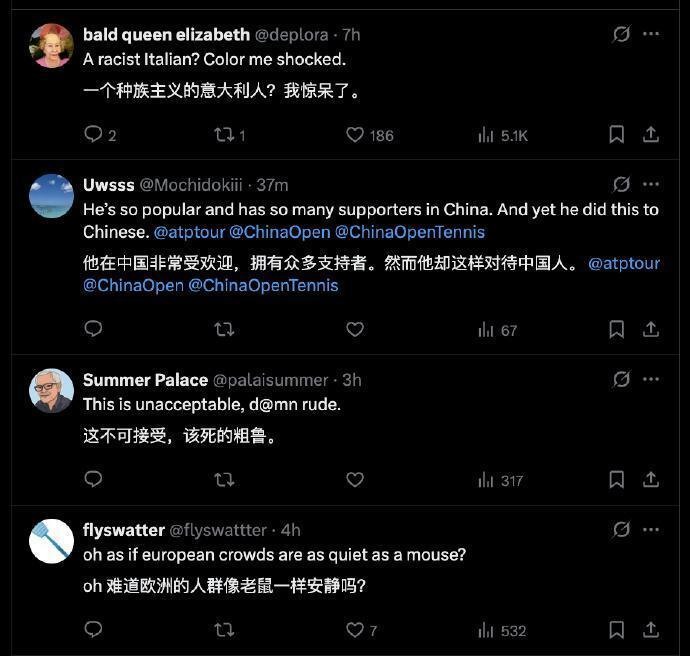Like flyswatter's tweet about european crowds

click(355, 630)
